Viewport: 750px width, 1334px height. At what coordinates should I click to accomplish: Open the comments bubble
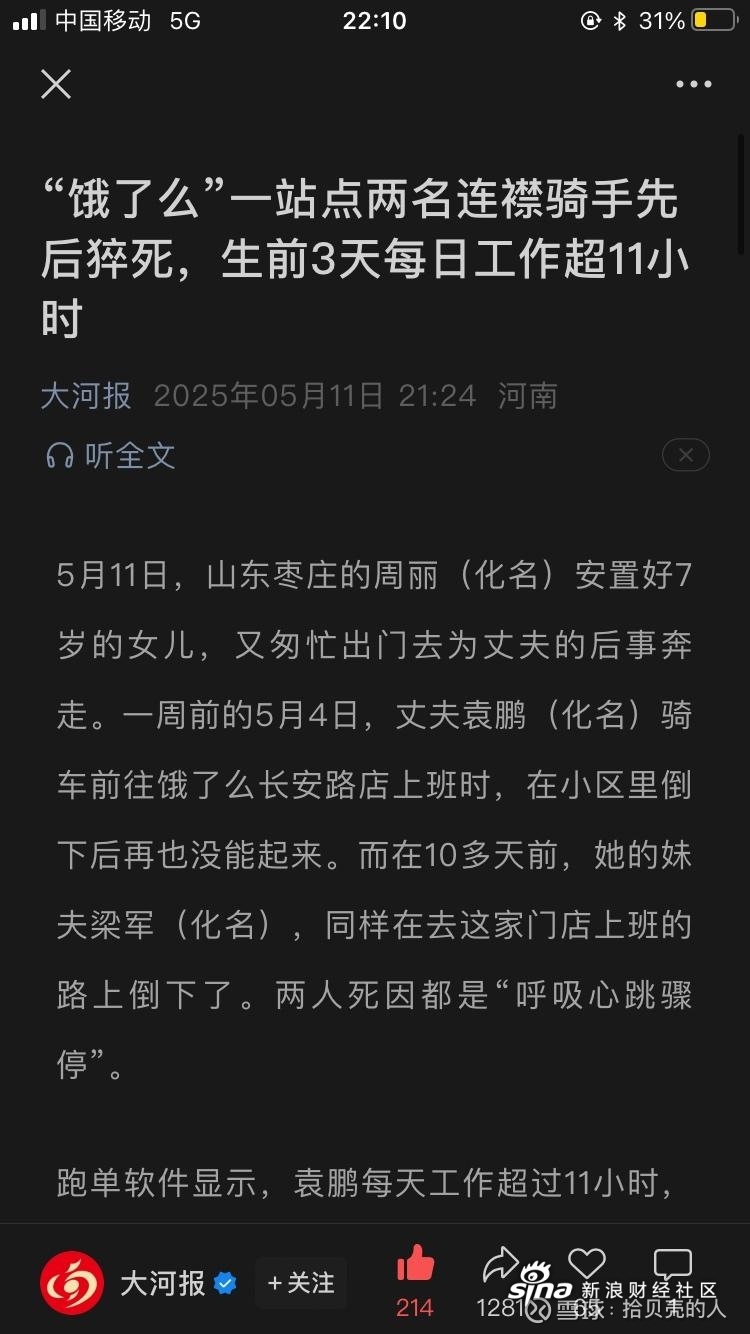673,1265
